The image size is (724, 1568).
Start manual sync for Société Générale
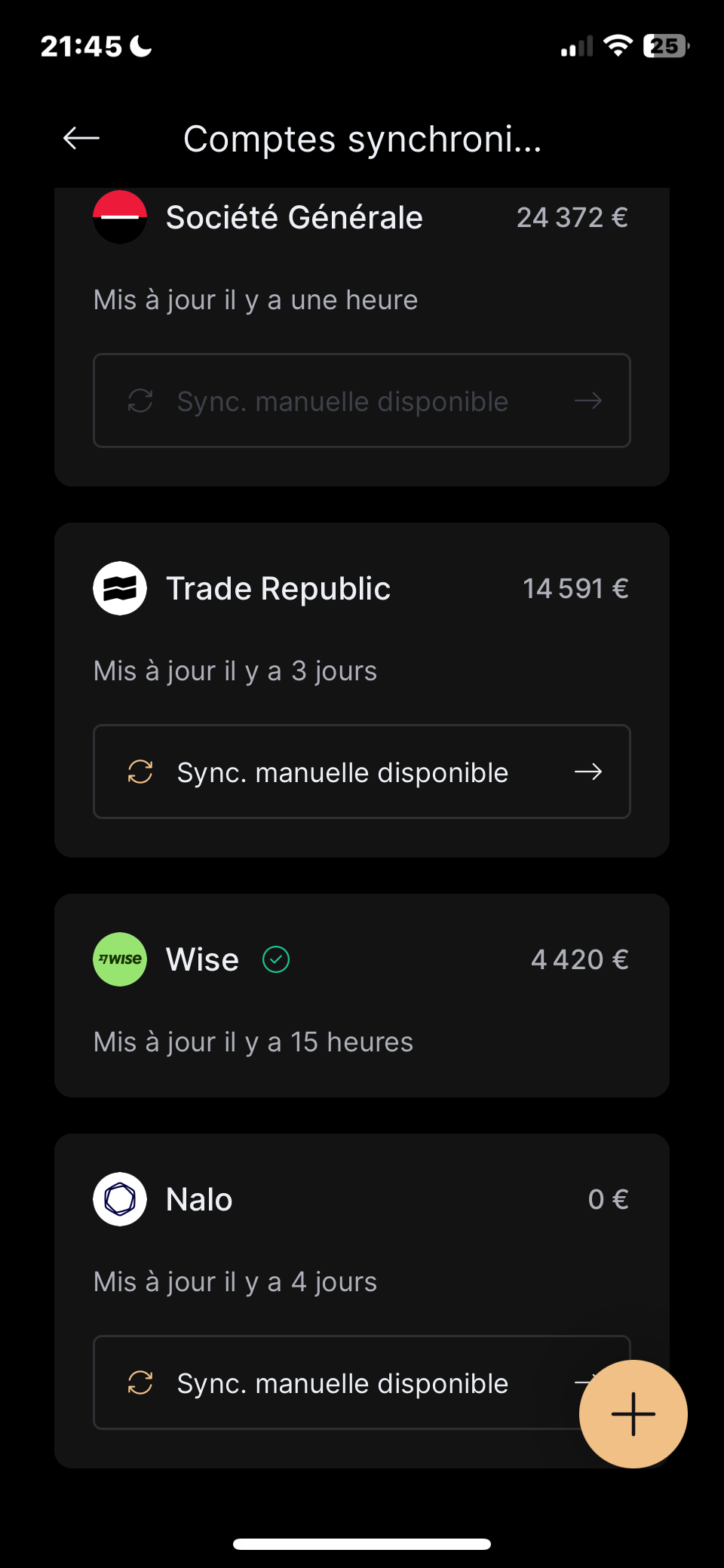click(361, 400)
